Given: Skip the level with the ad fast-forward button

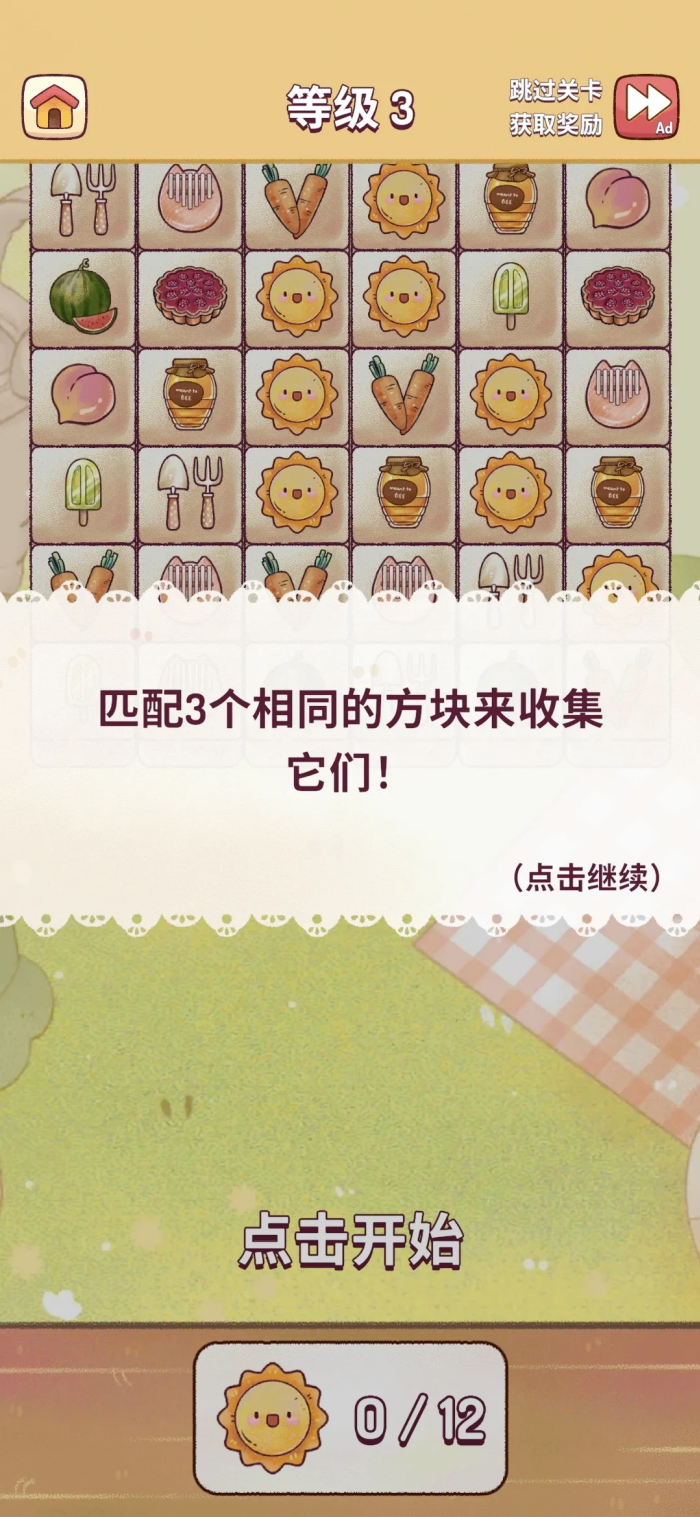Looking at the screenshot, I should click(646, 107).
